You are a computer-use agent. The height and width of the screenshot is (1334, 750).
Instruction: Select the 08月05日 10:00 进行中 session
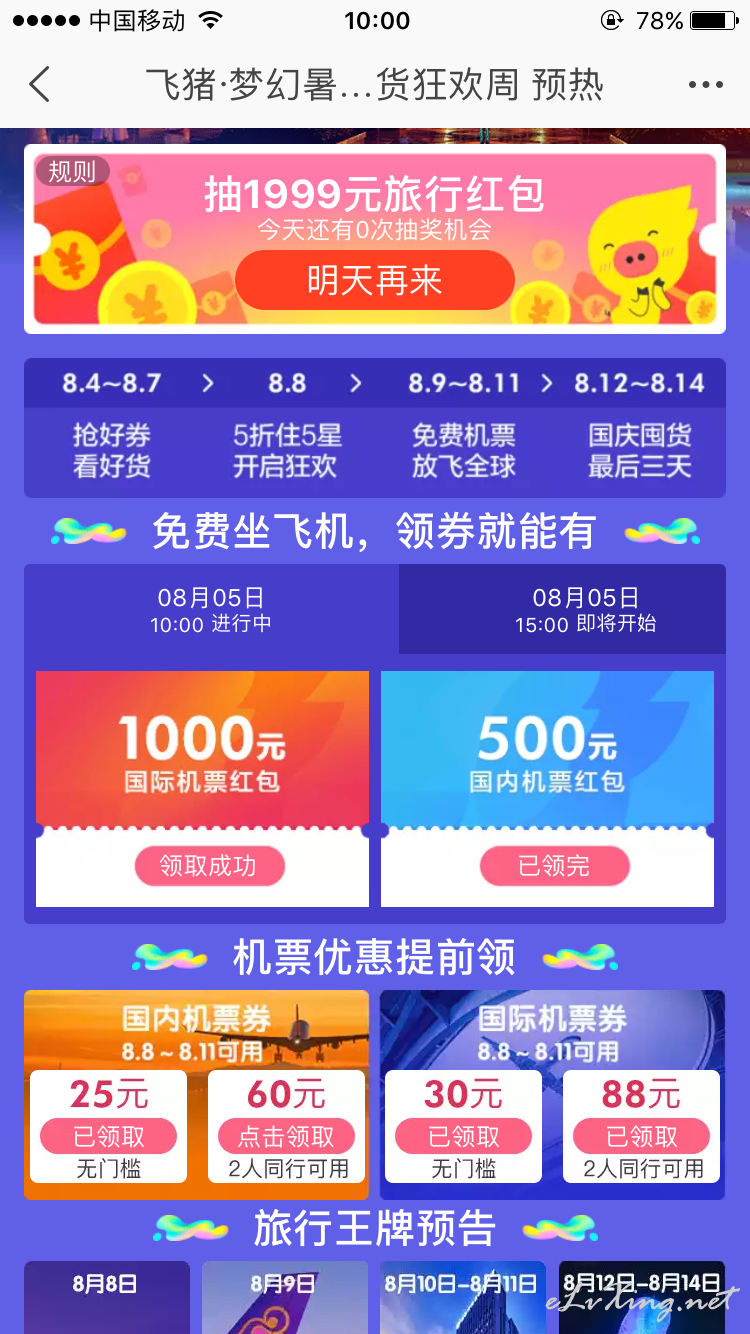coord(211,610)
